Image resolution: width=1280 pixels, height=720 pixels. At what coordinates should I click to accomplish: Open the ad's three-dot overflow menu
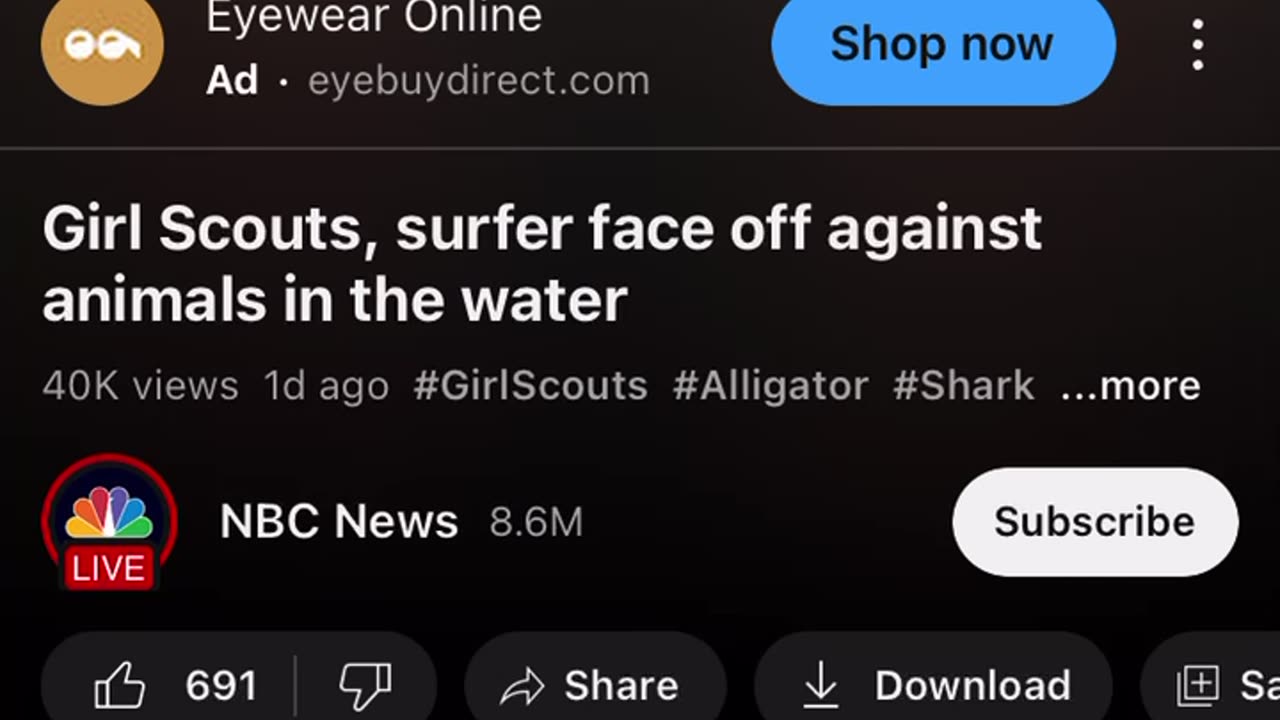coord(1197,45)
